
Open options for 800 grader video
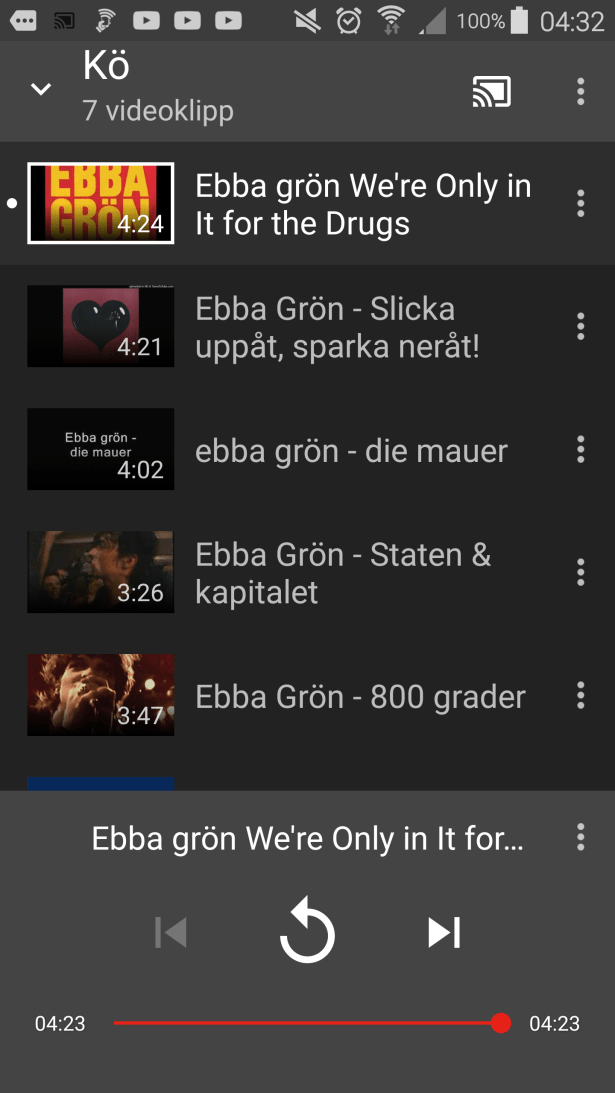tap(580, 695)
